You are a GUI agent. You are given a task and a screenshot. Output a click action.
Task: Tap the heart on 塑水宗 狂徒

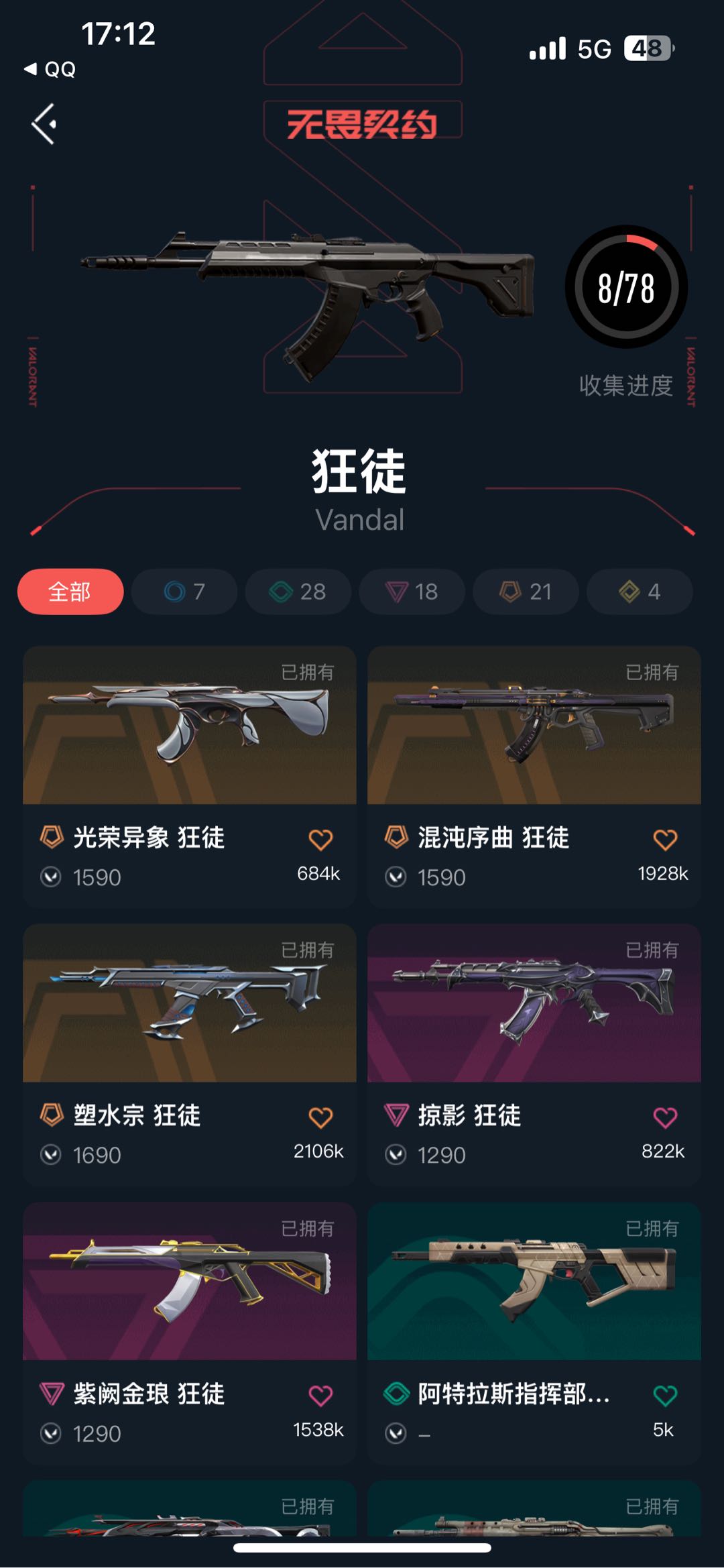(x=320, y=1117)
